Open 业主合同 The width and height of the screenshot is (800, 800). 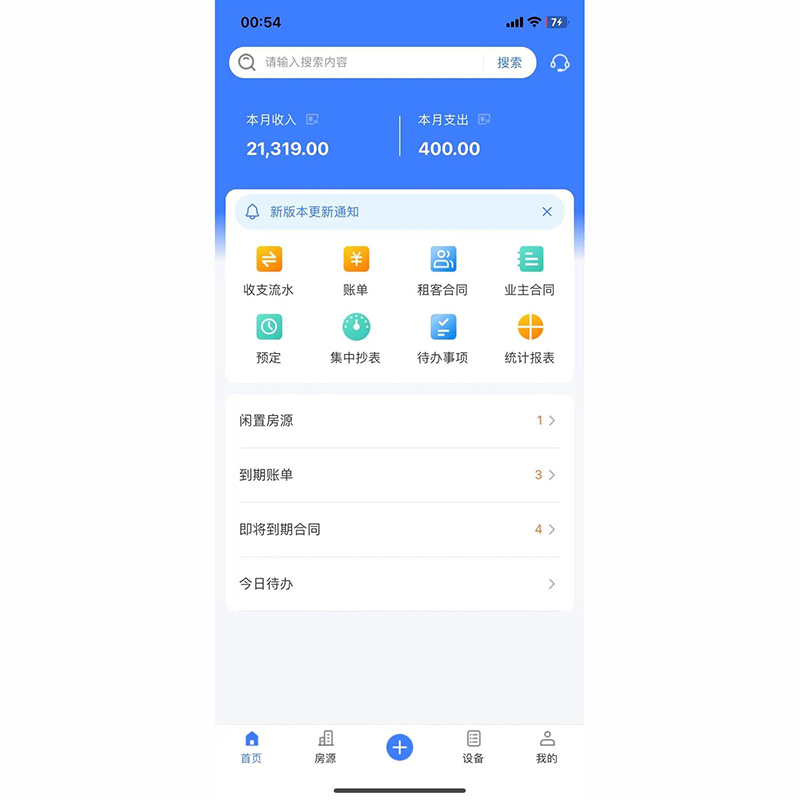(530, 271)
